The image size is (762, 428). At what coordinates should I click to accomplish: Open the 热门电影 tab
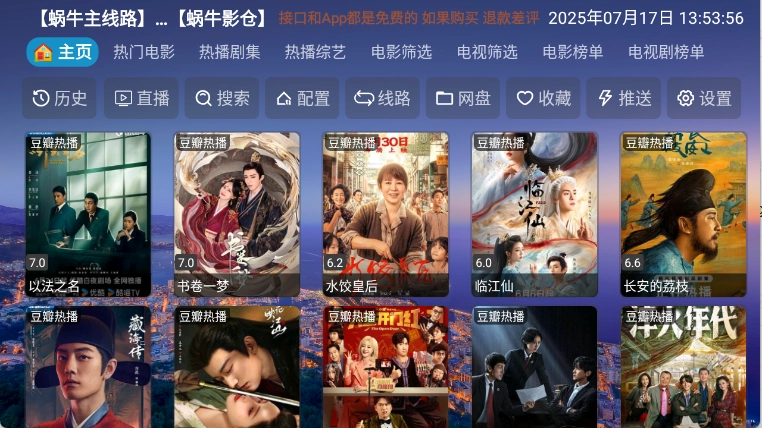tap(143, 52)
